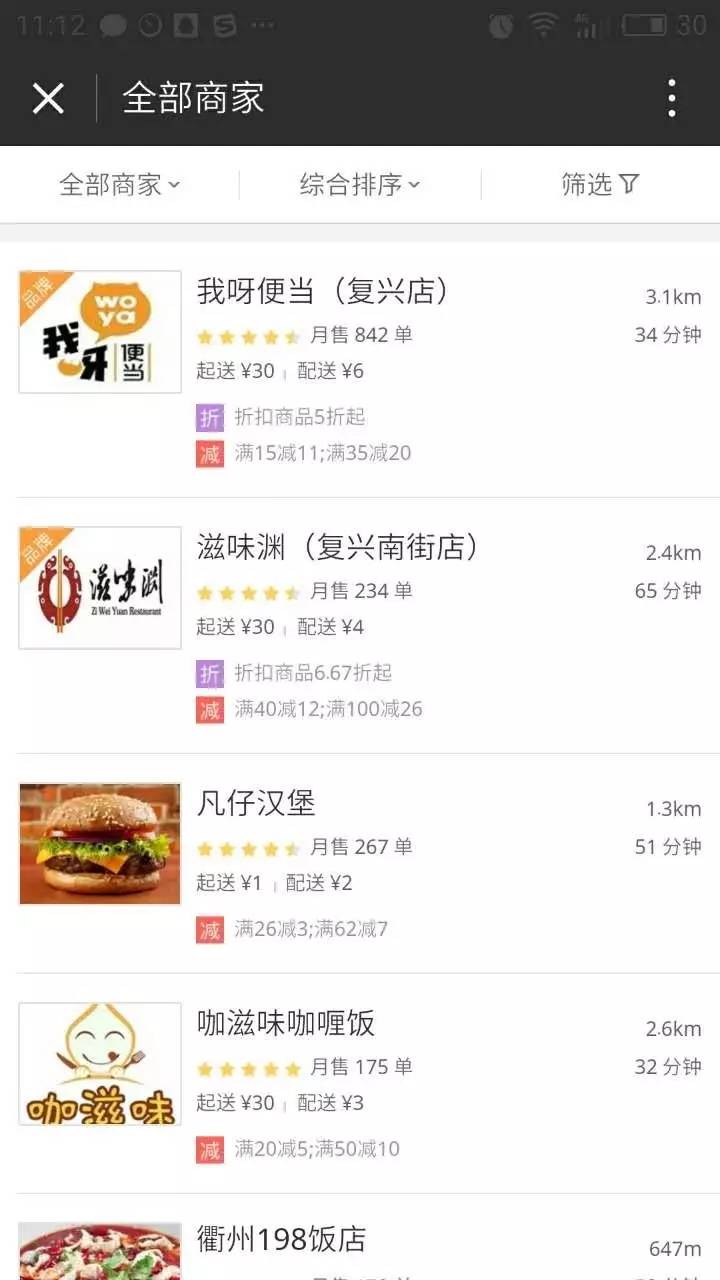Click the red 减 icon for 咖滋味咖喱饭
Viewport: 720px width, 1280px height.
211,1150
